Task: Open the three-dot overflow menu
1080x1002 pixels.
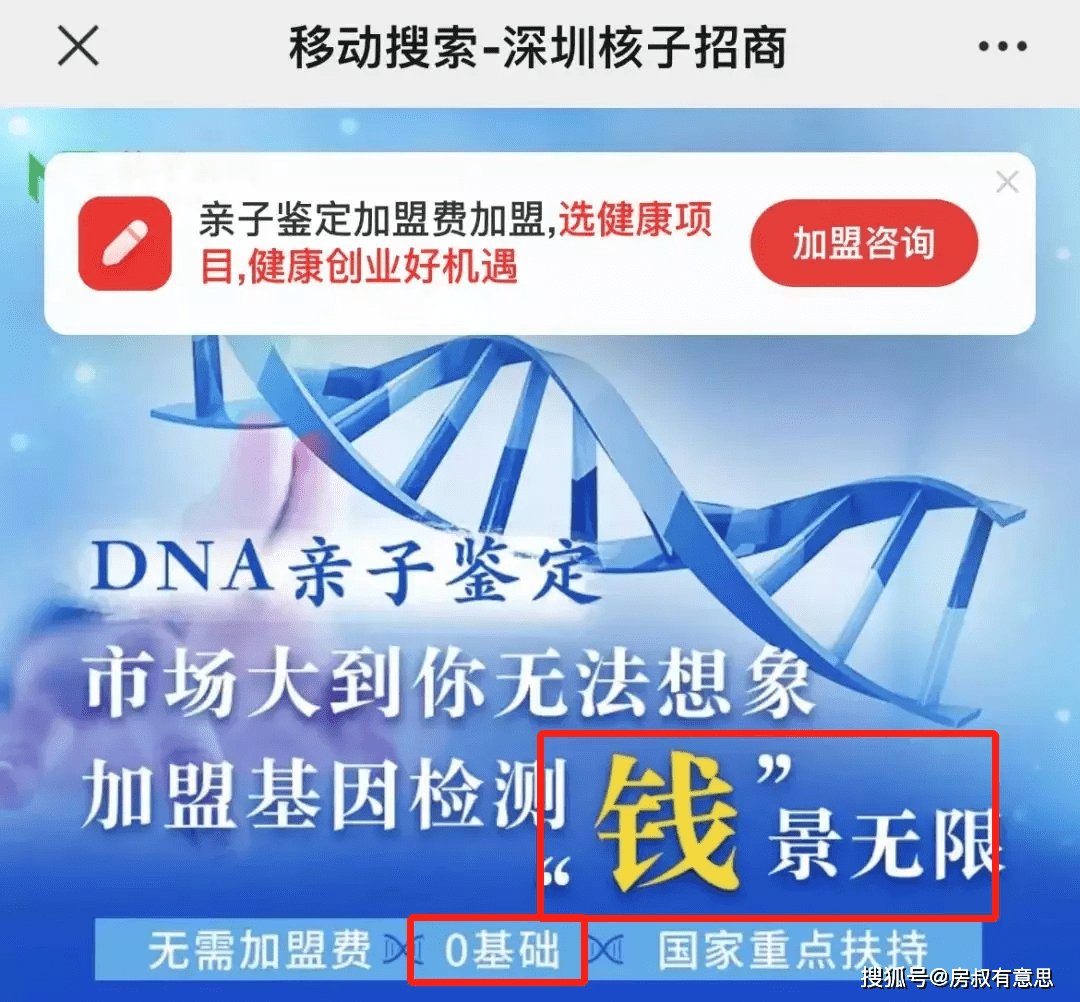Action: 1002,47
